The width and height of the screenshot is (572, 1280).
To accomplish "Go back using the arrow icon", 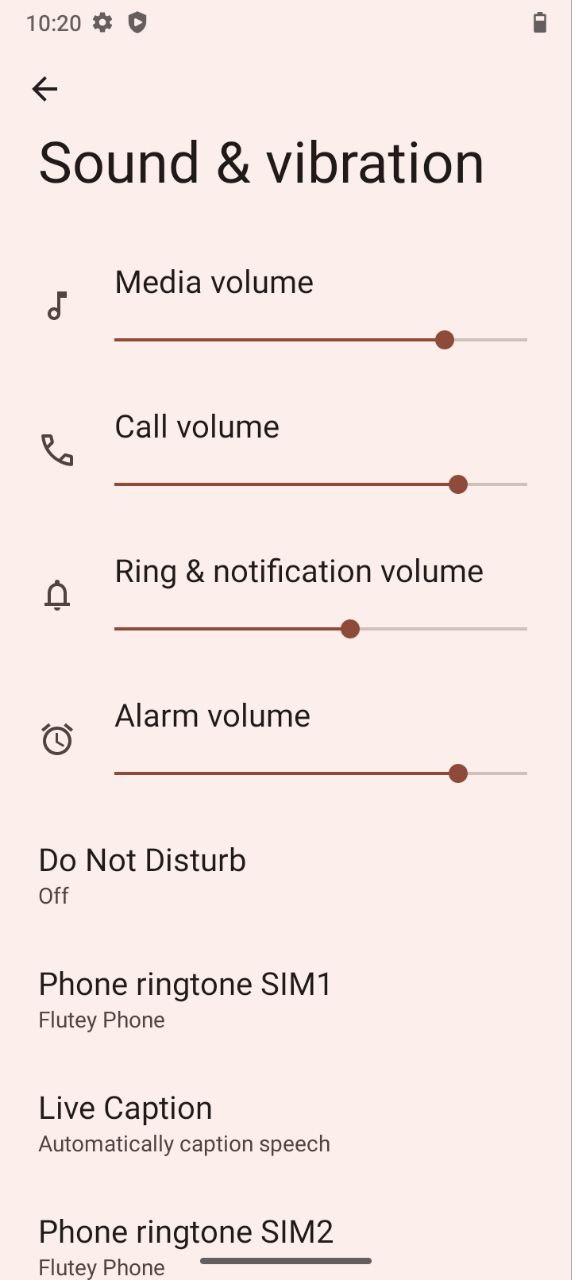I will [x=45, y=89].
